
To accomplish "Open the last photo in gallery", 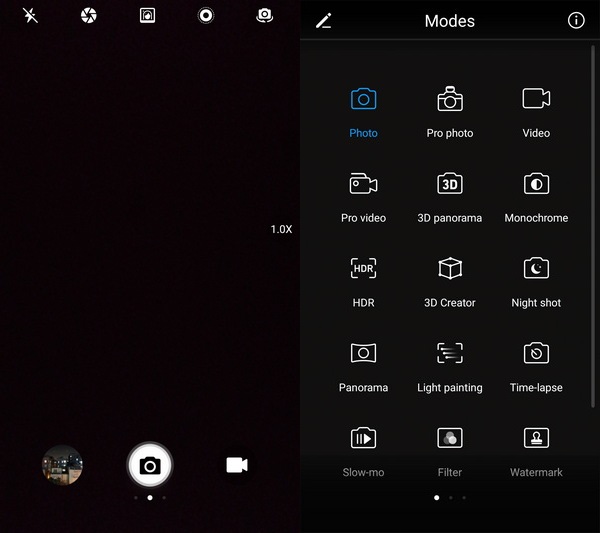I will click(x=62, y=465).
